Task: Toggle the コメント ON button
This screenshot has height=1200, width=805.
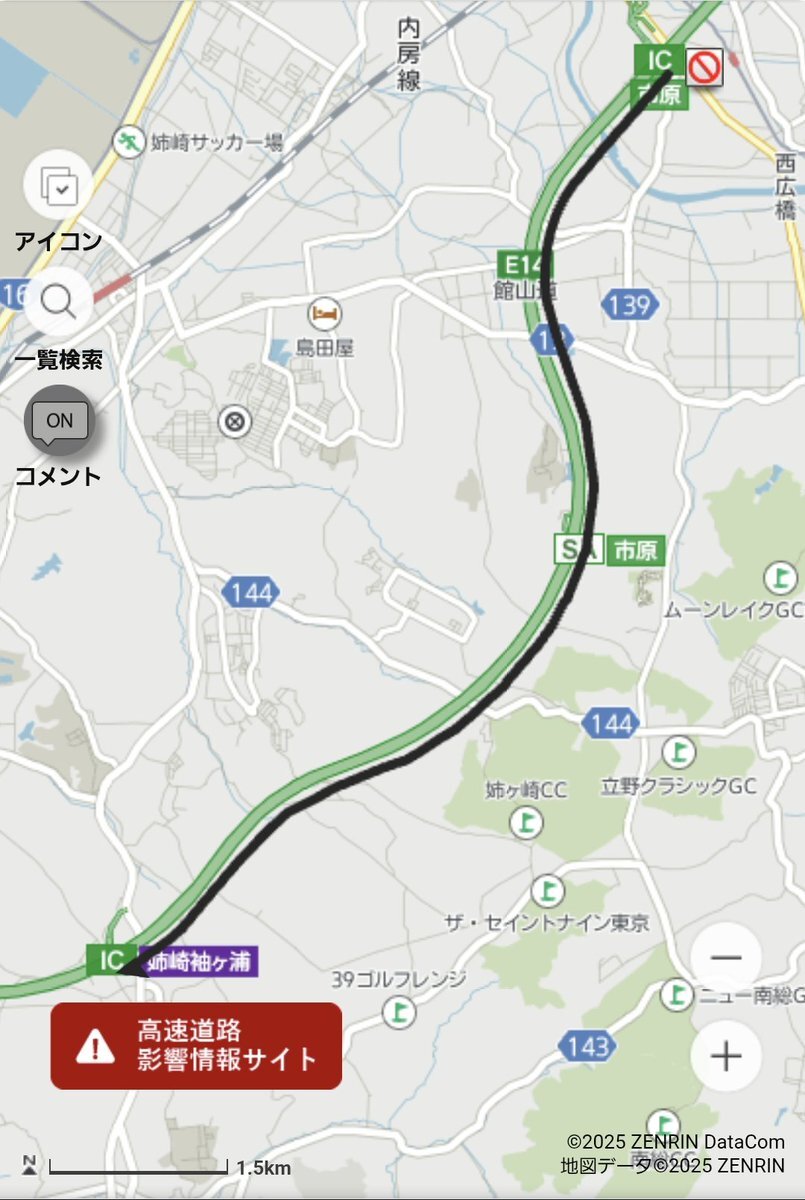Action: [x=59, y=421]
